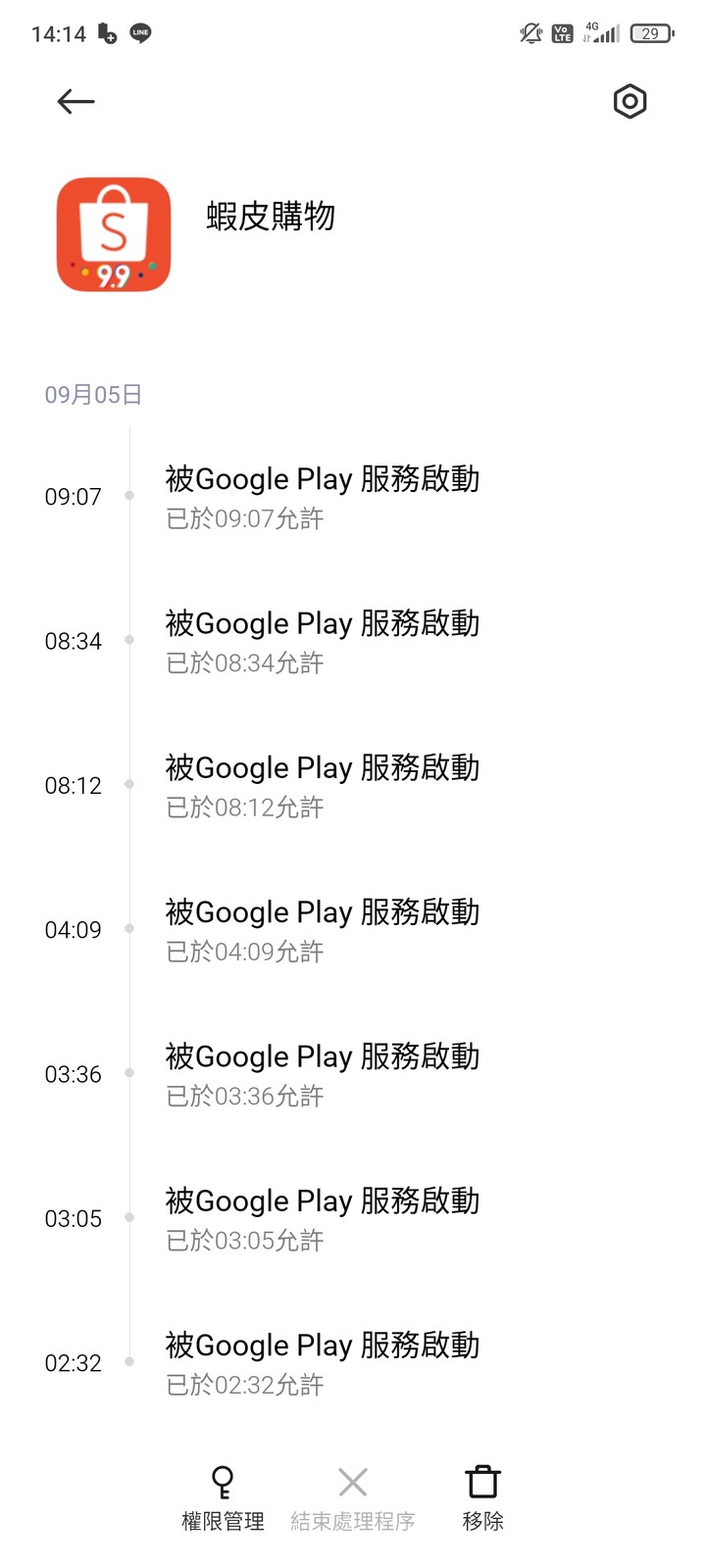Open the hexagon settings icon
The width and height of the screenshot is (706, 1568).
[630, 101]
